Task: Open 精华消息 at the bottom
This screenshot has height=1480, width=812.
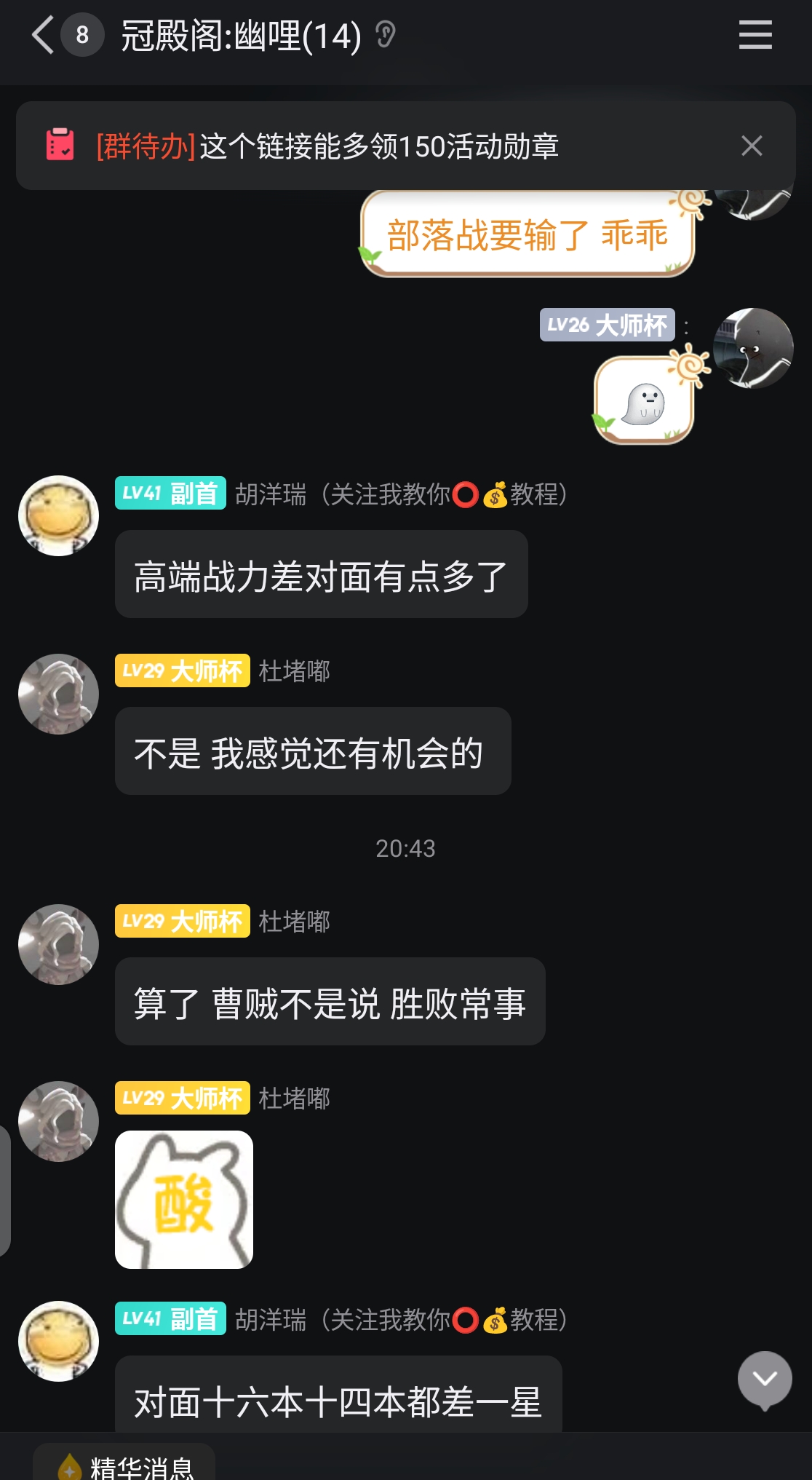Action: (x=125, y=1466)
